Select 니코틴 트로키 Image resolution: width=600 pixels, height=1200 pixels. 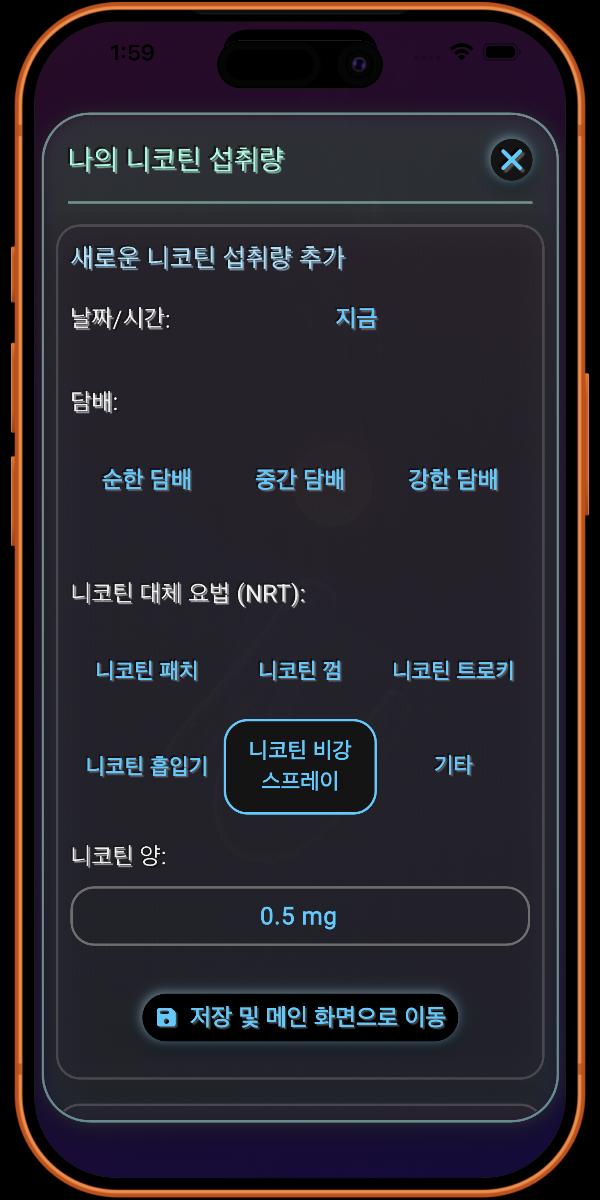(x=453, y=671)
